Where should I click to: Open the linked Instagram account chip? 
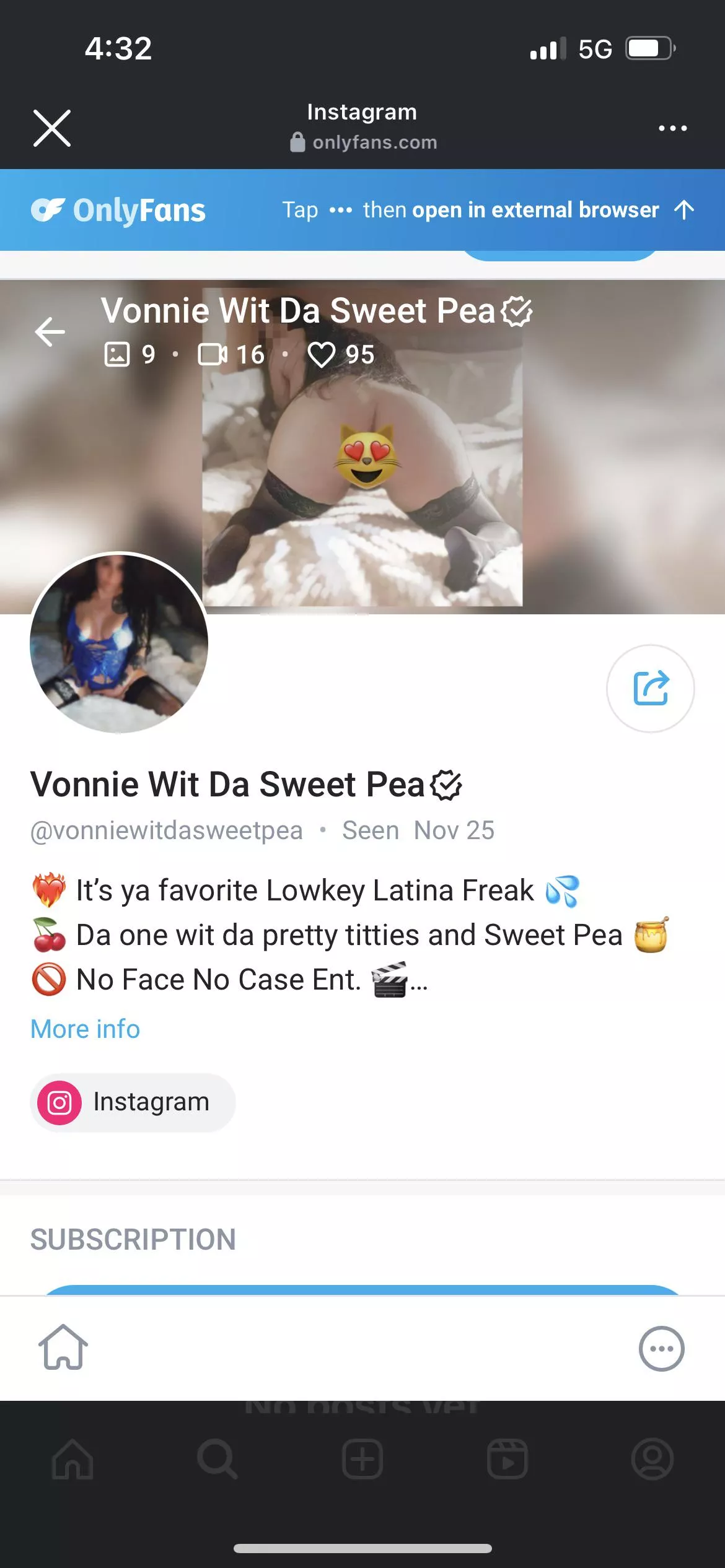pos(133,1102)
